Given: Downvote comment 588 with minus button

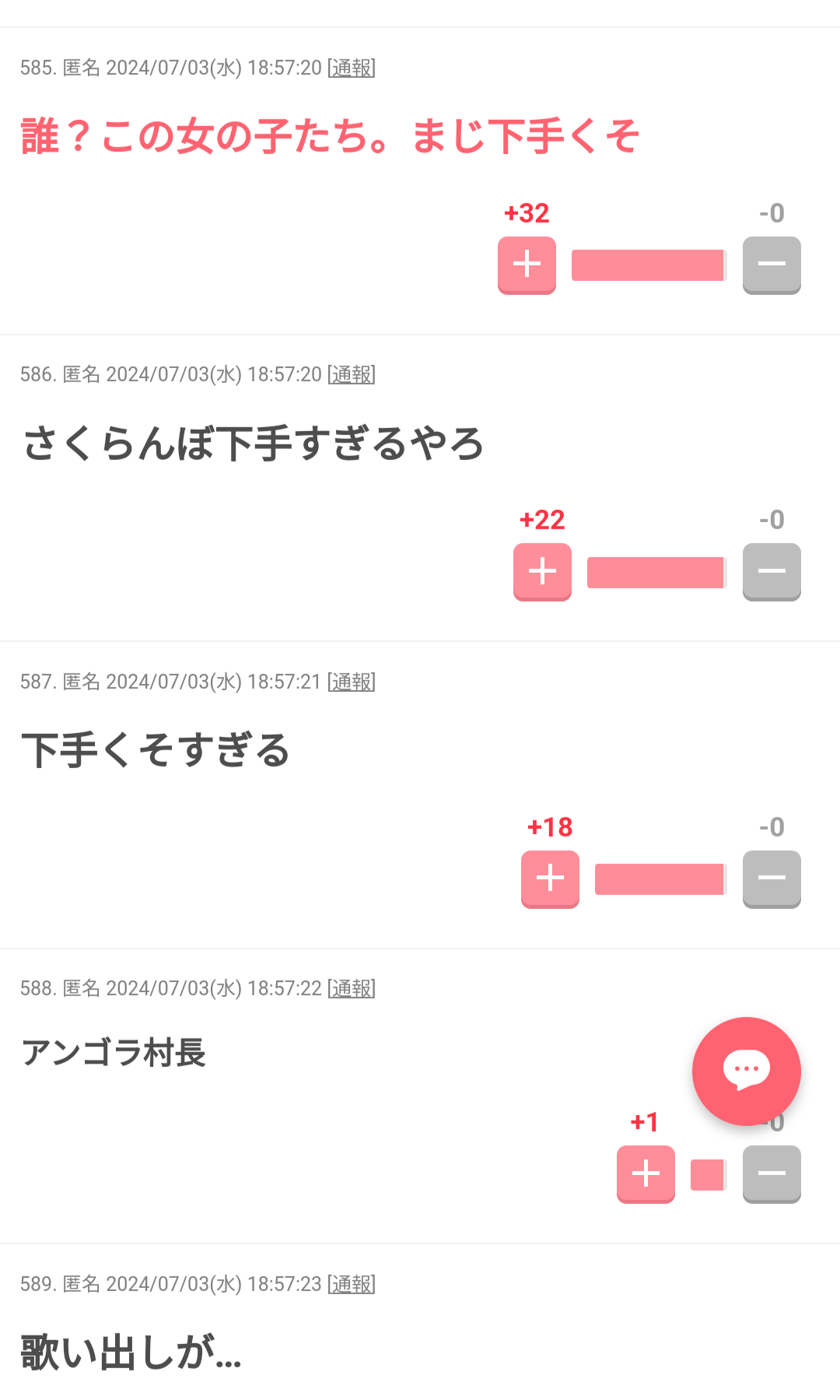Looking at the screenshot, I should coord(772,1174).
